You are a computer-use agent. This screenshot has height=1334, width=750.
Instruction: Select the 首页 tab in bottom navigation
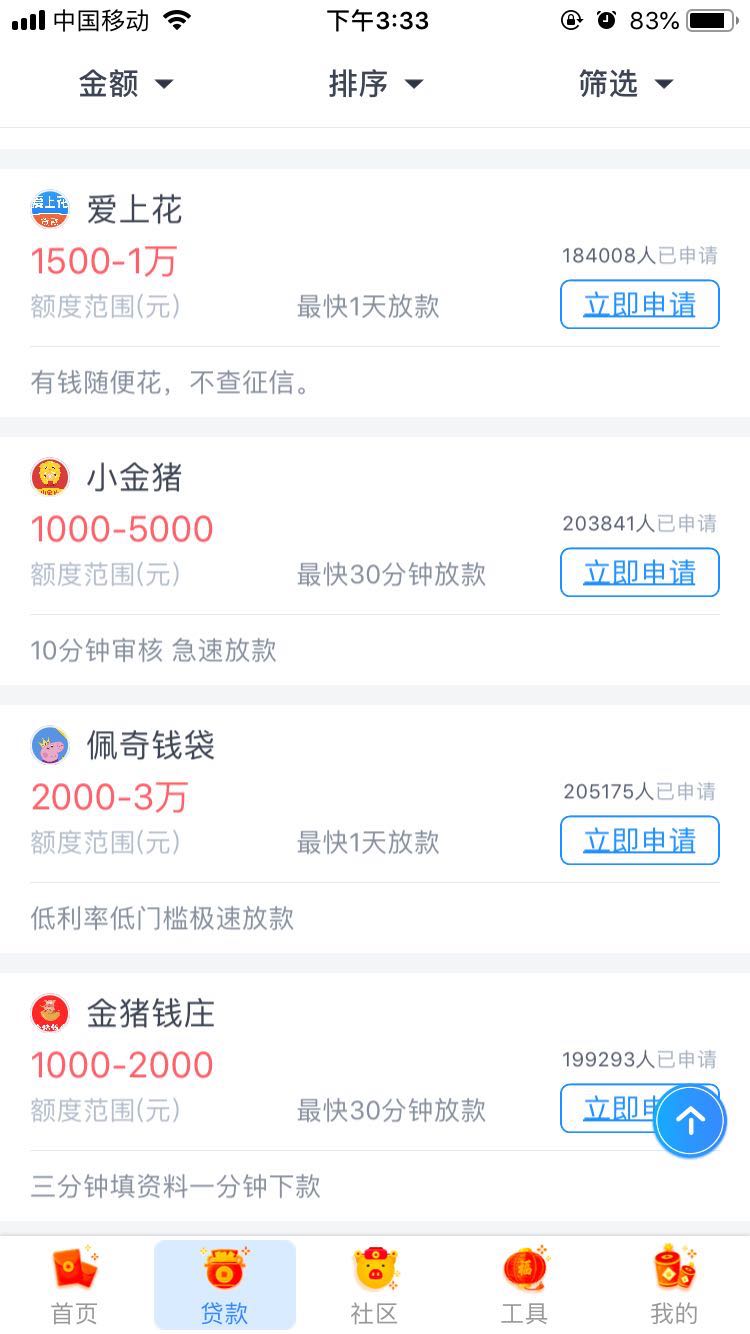tap(73, 1285)
